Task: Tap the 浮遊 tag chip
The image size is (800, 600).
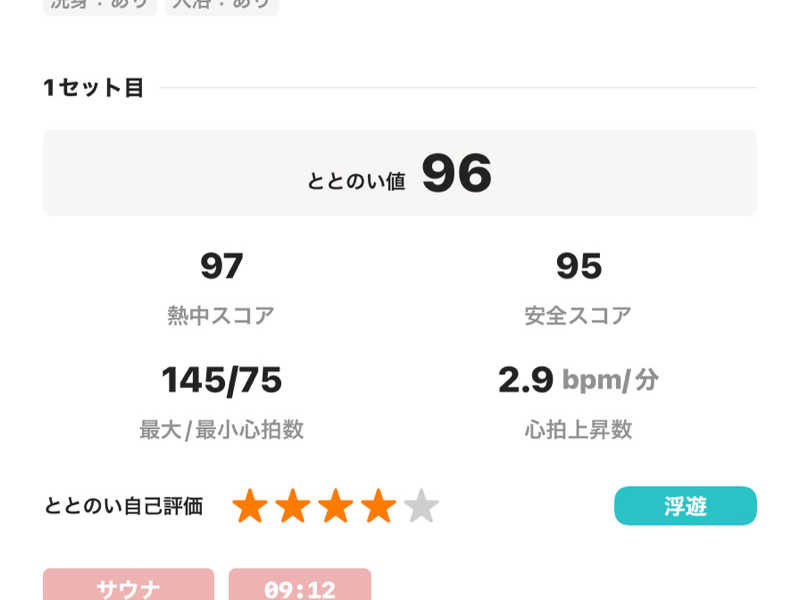Action: point(685,506)
